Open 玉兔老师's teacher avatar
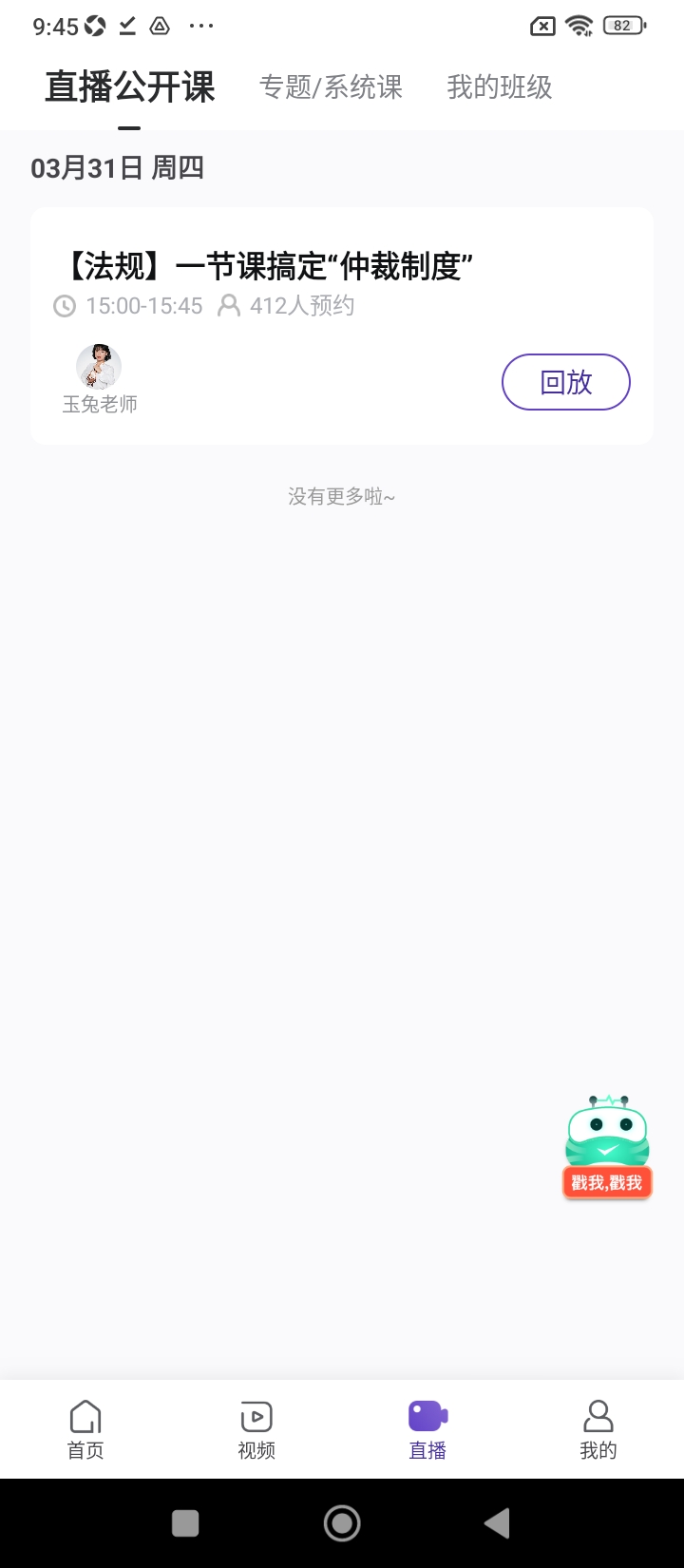The image size is (684, 1568). [99, 367]
